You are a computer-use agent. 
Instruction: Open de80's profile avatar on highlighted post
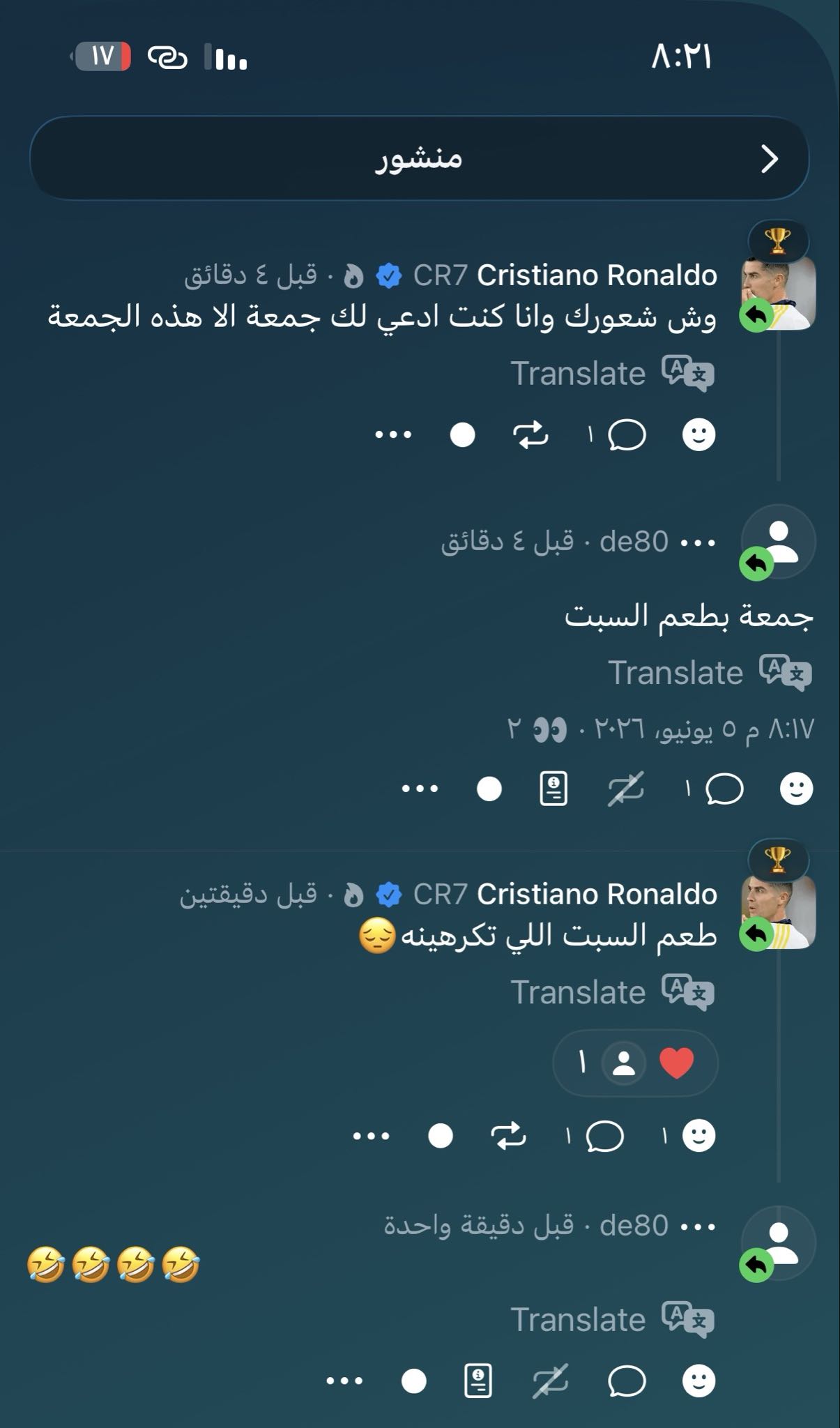[x=778, y=542]
